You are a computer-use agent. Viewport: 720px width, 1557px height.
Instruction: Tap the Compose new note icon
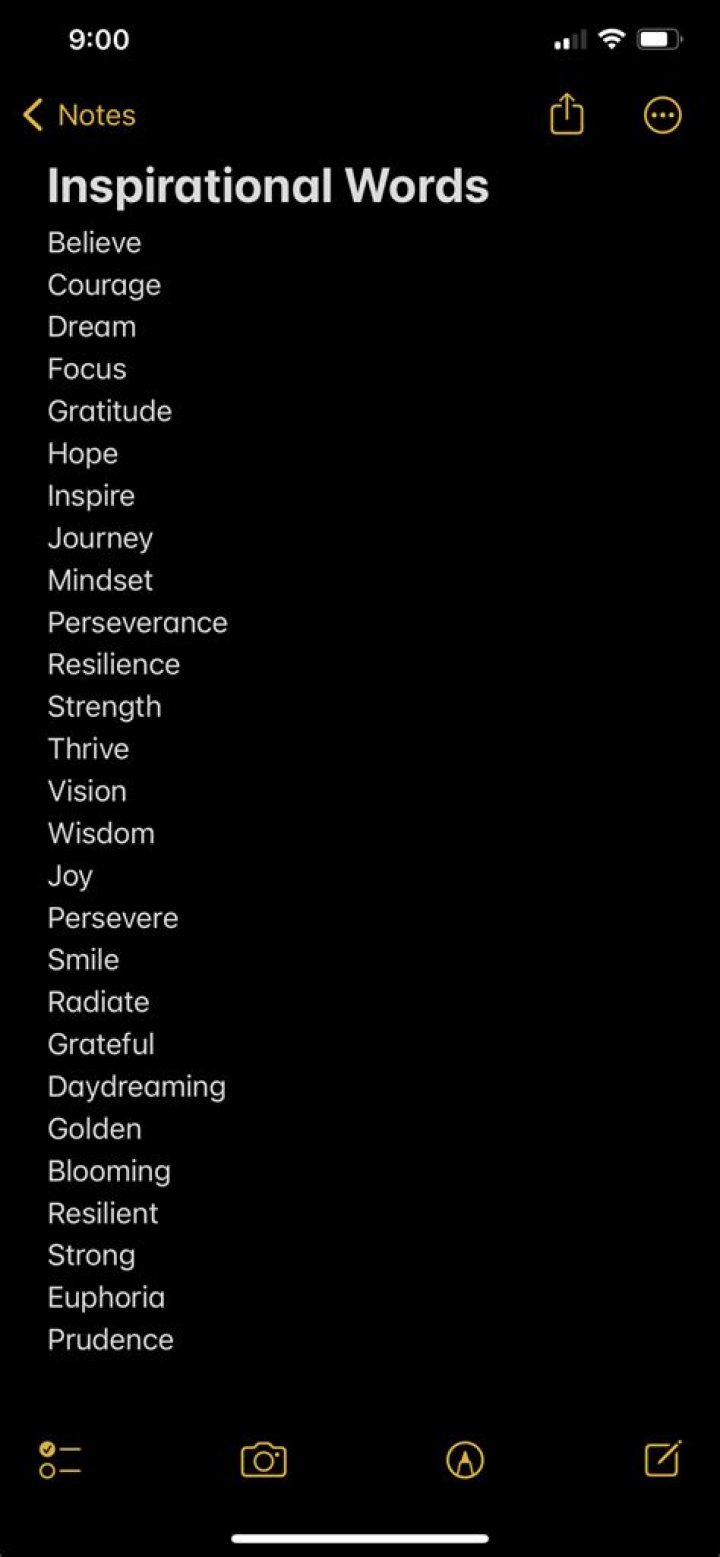(x=662, y=1460)
